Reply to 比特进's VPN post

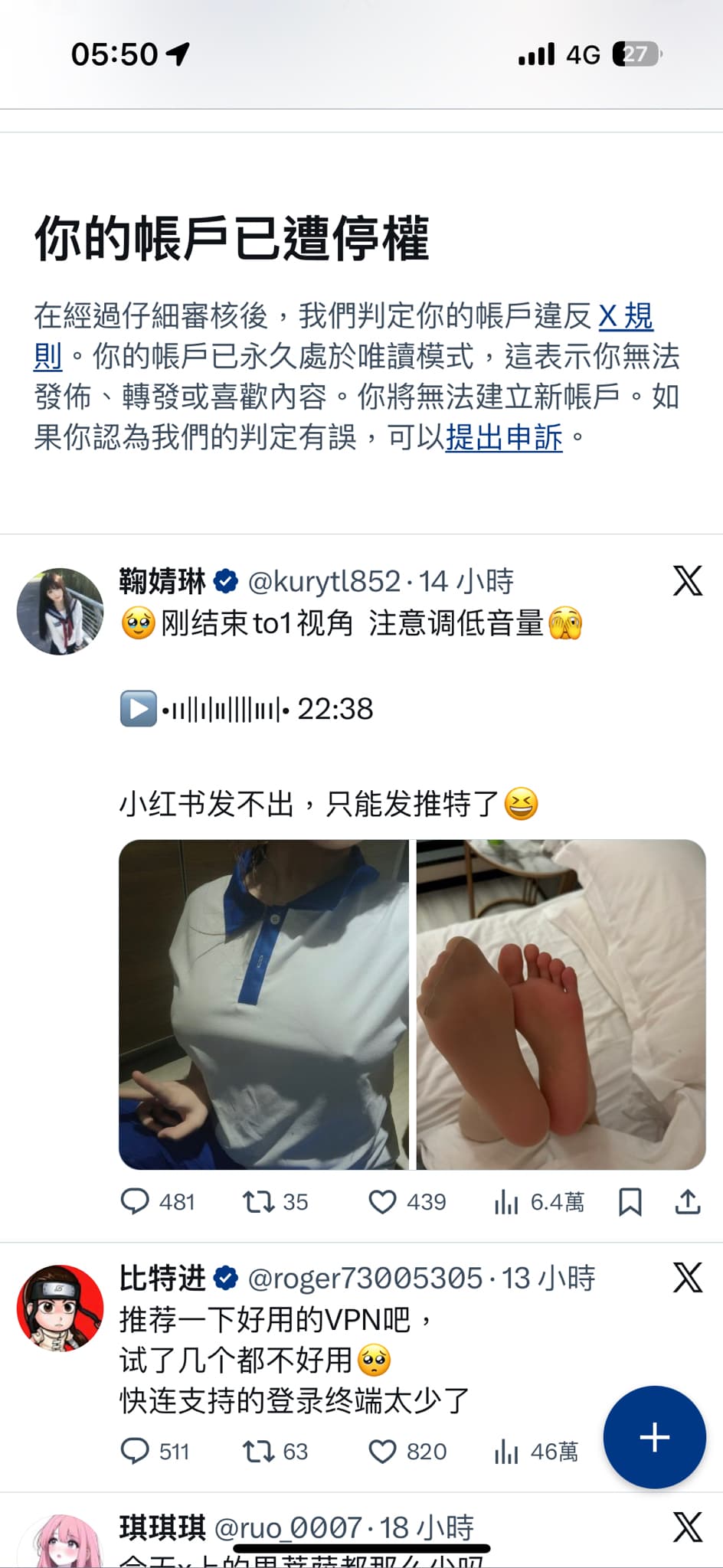pos(136,1451)
